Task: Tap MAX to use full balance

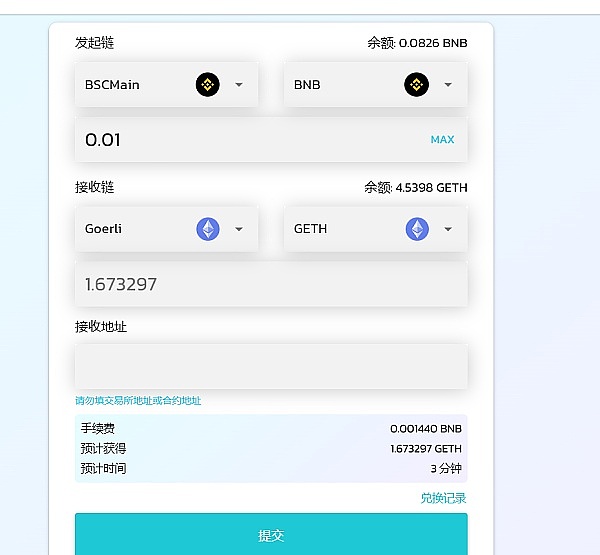Action: (x=442, y=140)
